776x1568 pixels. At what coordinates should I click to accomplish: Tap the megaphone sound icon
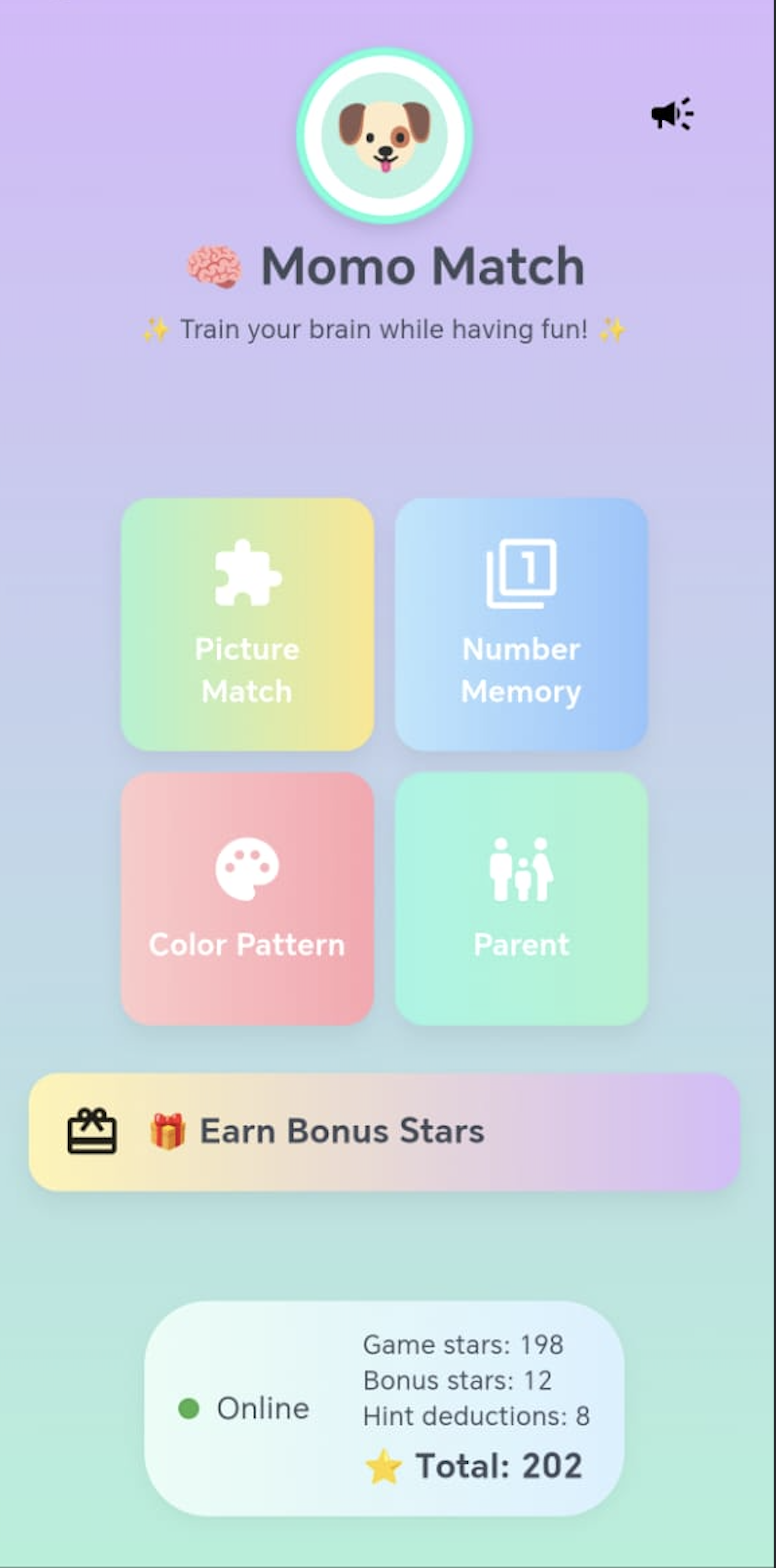(671, 114)
